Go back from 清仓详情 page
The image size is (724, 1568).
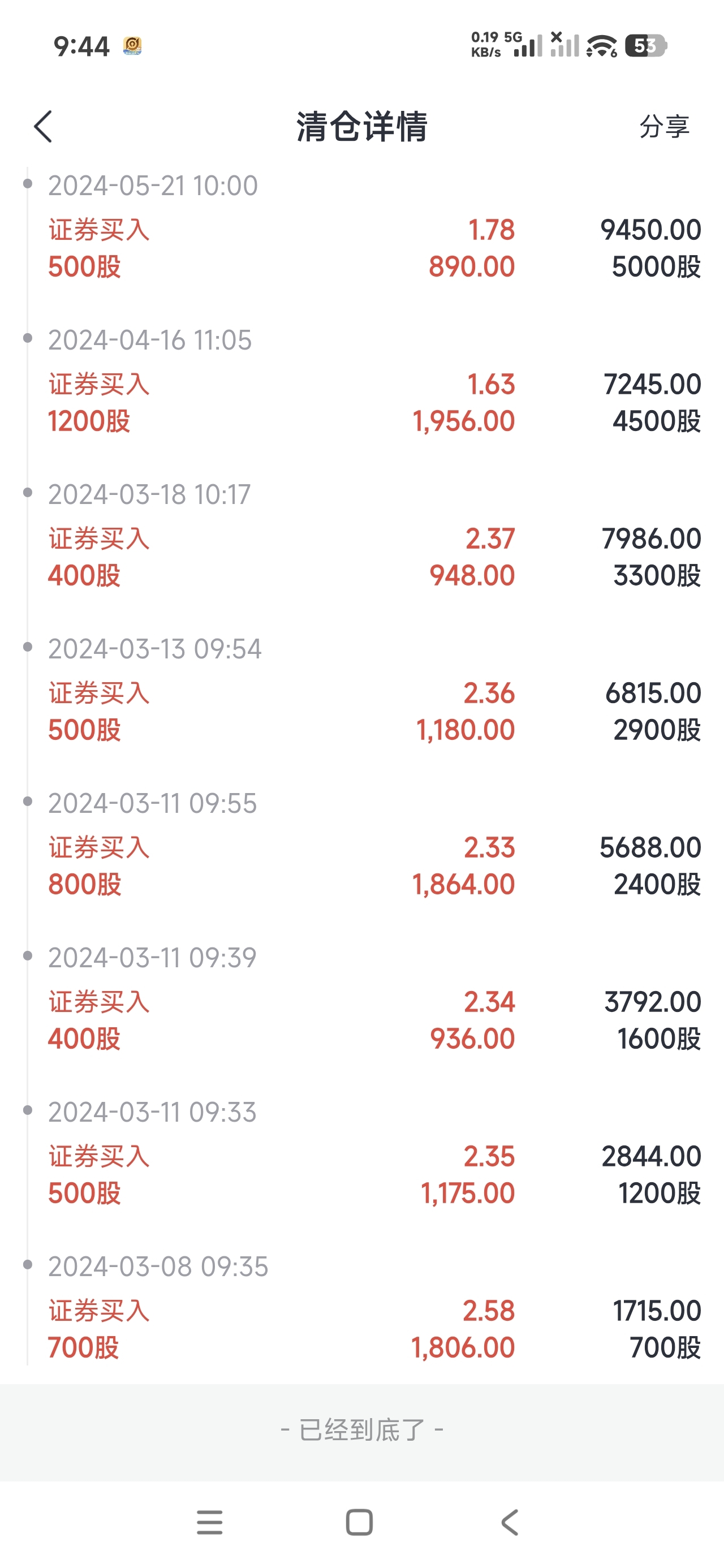click(43, 127)
